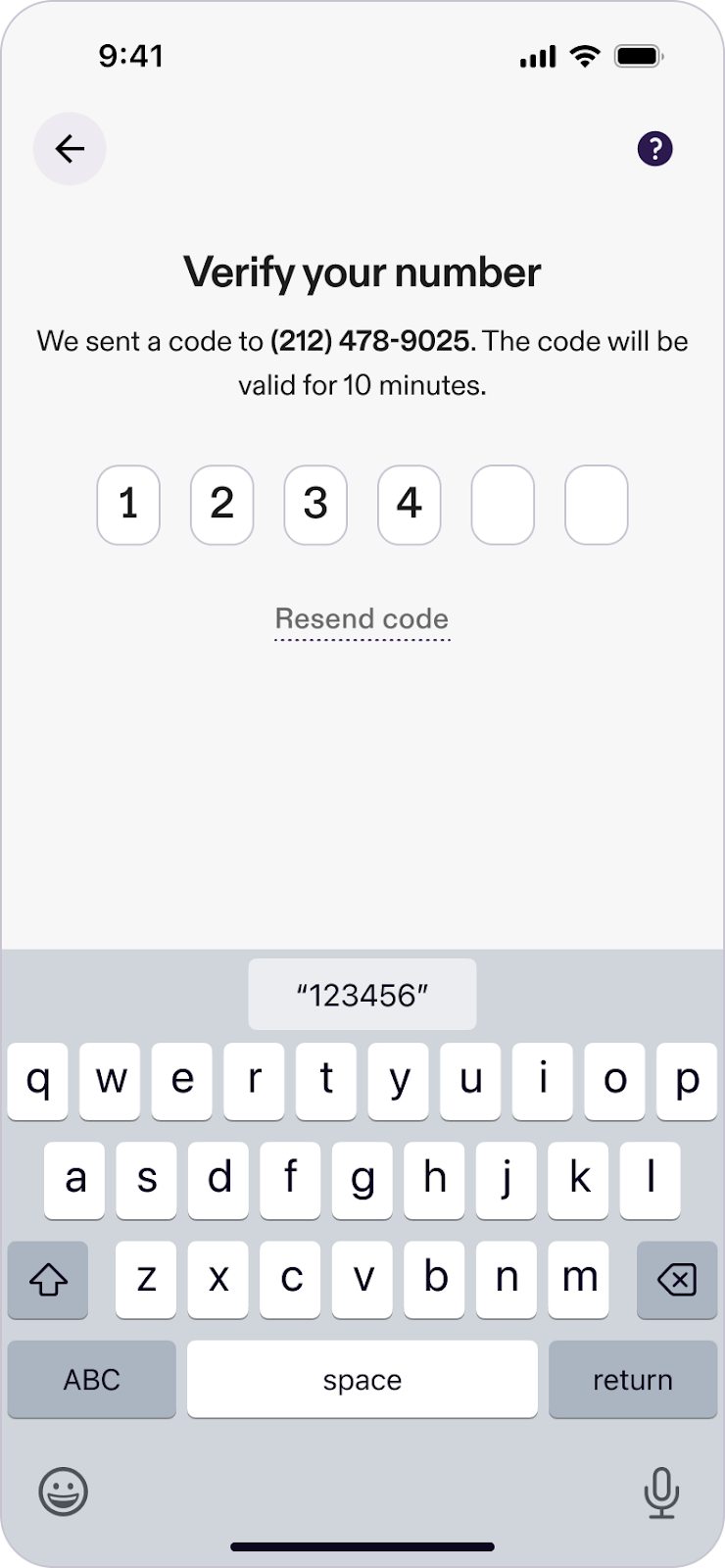Screen dimensions: 725x1568
Task: Start dictation with the microphone icon
Action: pos(661,1493)
